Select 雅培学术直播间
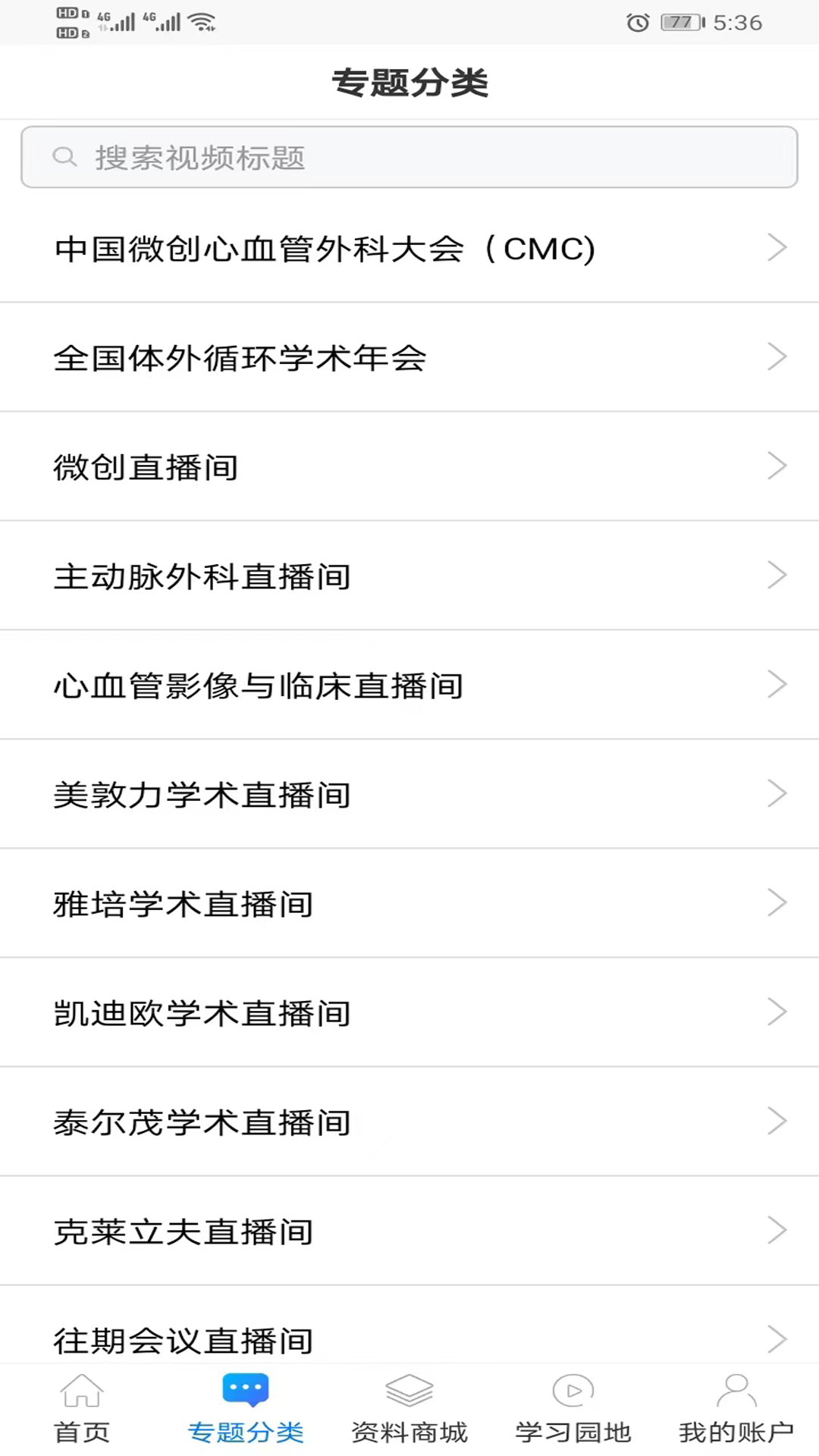The height and width of the screenshot is (1456, 819). coord(409,904)
